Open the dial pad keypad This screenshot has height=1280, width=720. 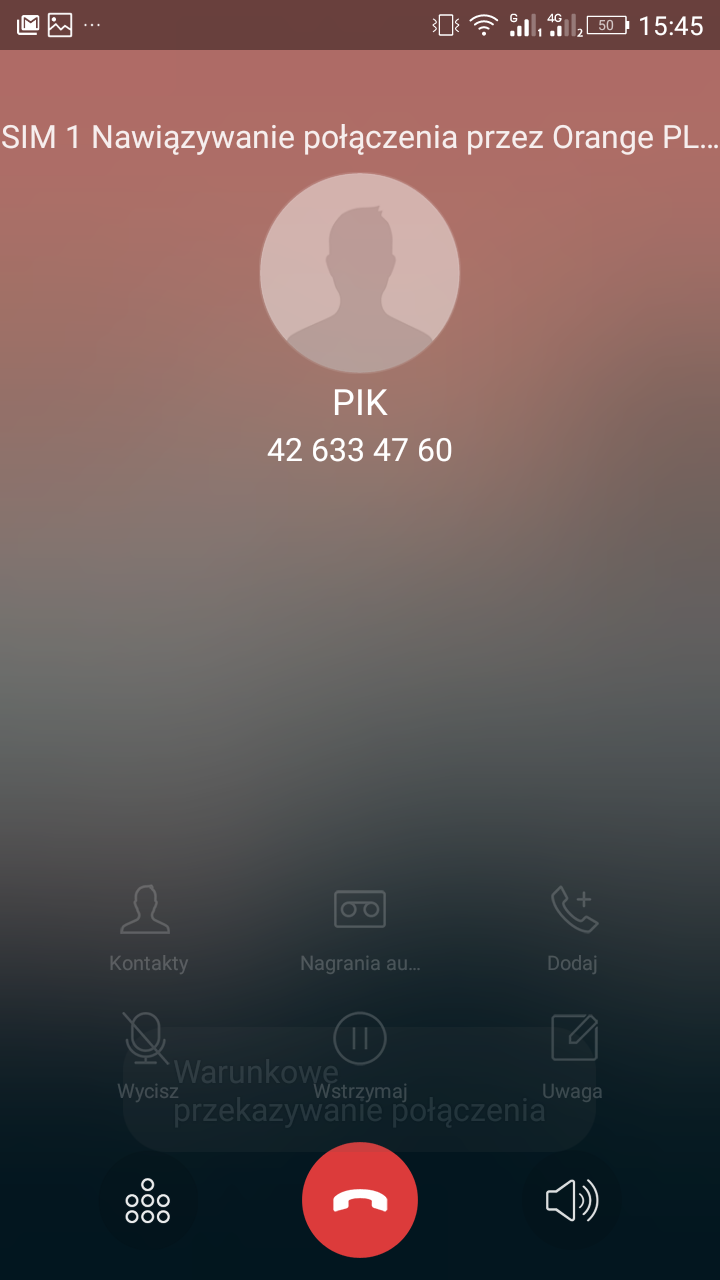click(148, 1200)
